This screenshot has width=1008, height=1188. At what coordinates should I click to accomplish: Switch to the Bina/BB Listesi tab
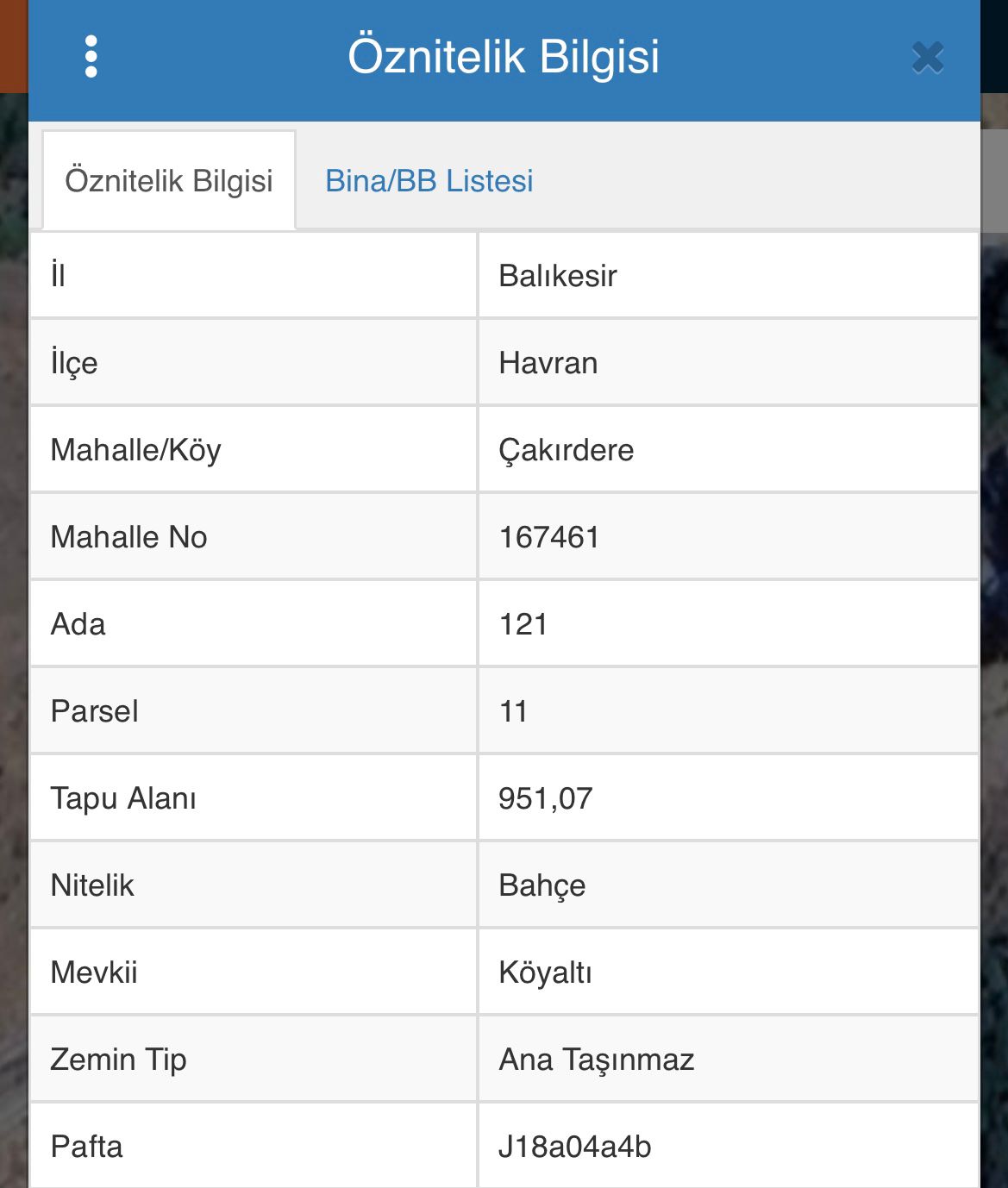point(429,181)
